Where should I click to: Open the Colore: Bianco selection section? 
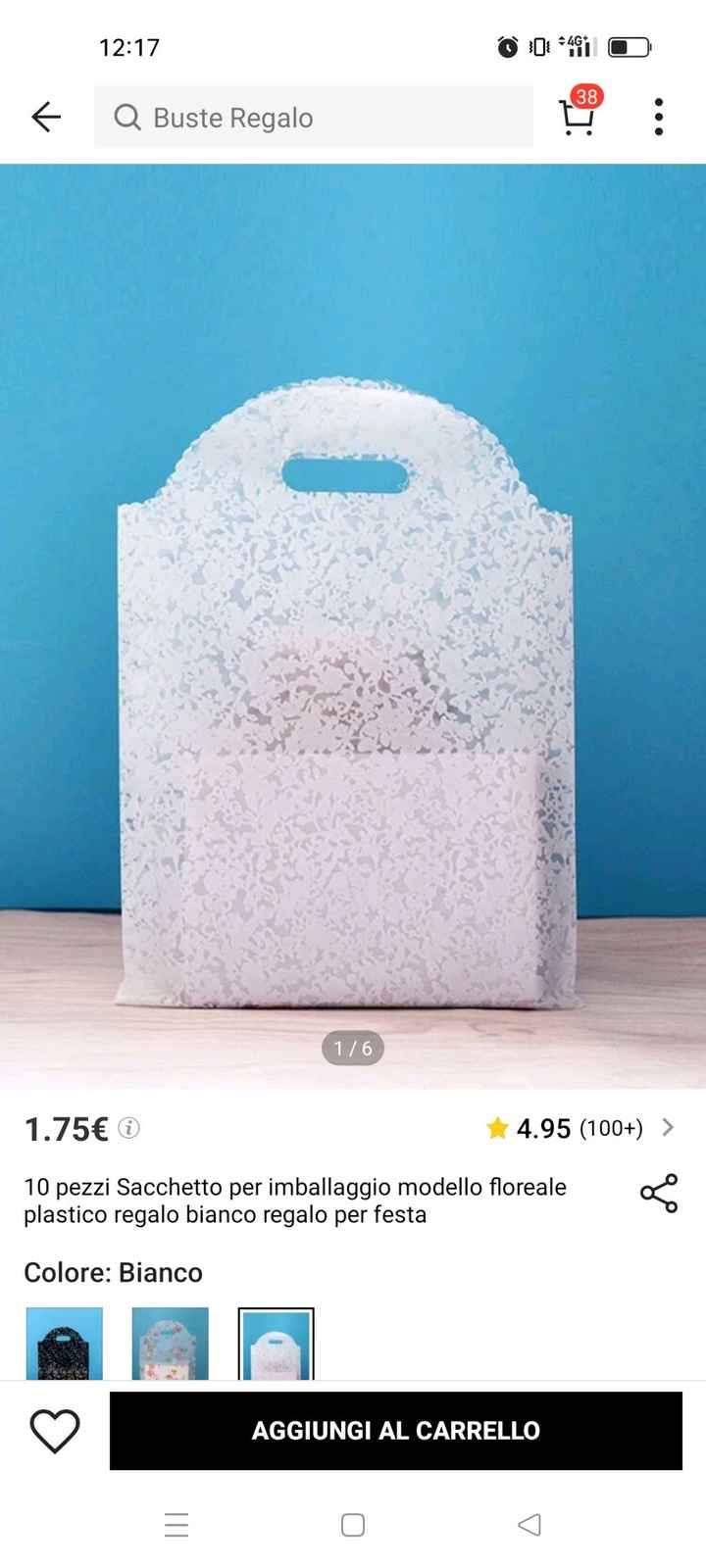click(x=113, y=1272)
